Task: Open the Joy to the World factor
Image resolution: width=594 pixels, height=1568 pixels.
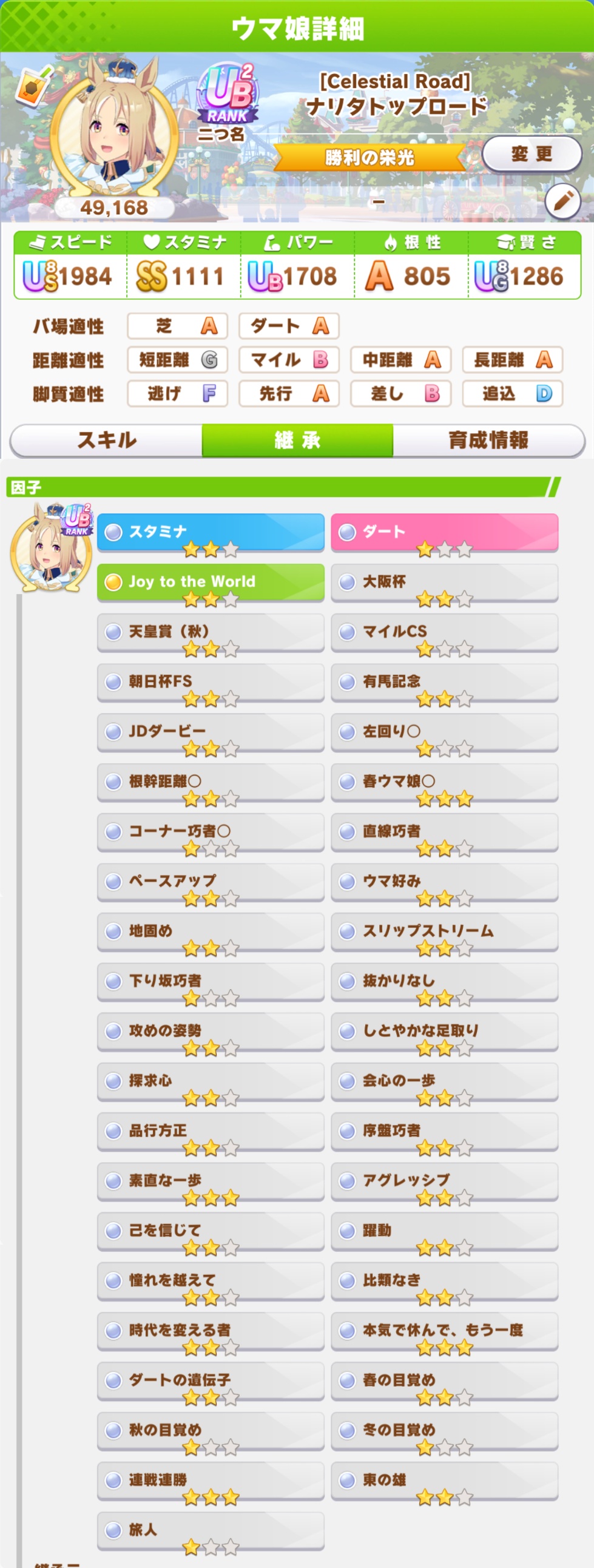Action: click(x=211, y=582)
